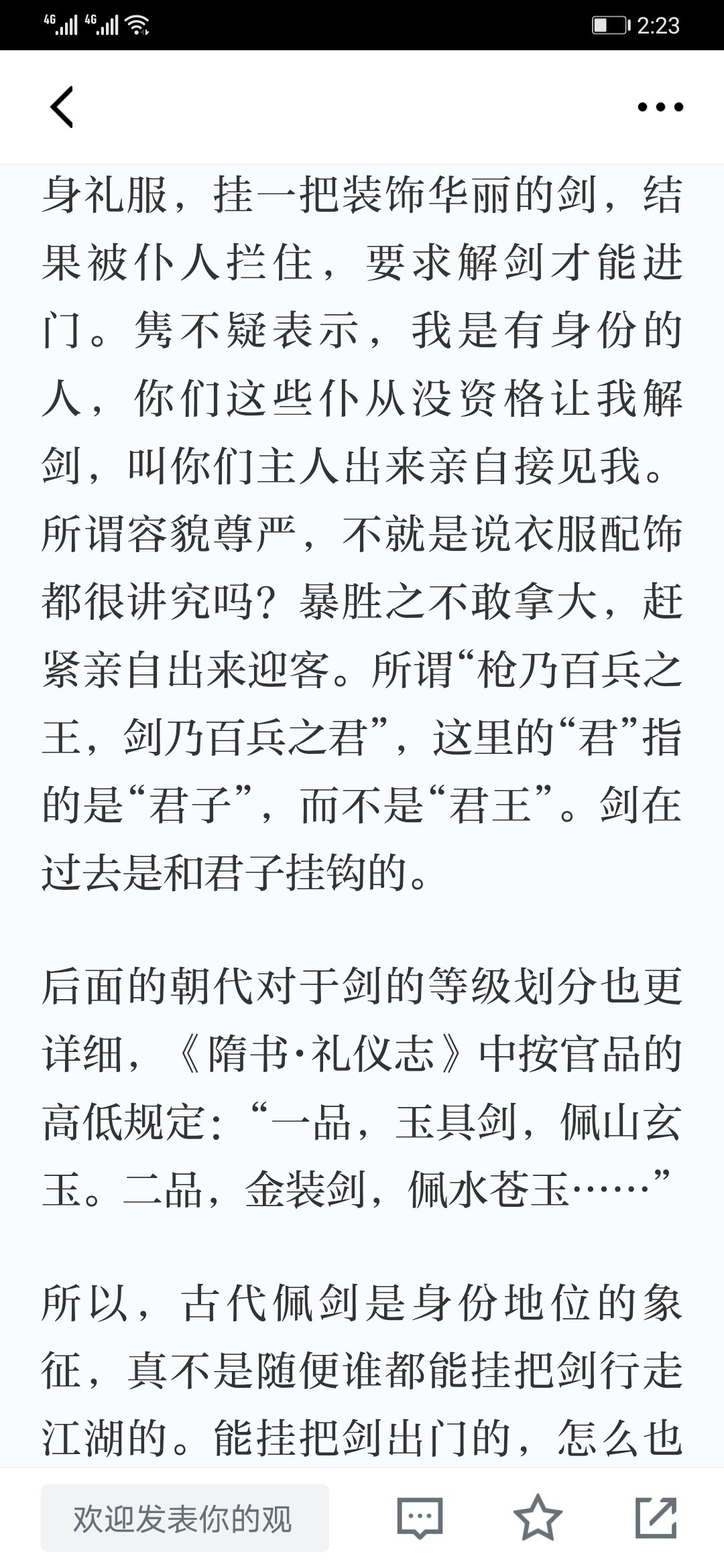
Task: Open the comments speech-bubble icon
Action: tap(420, 1518)
